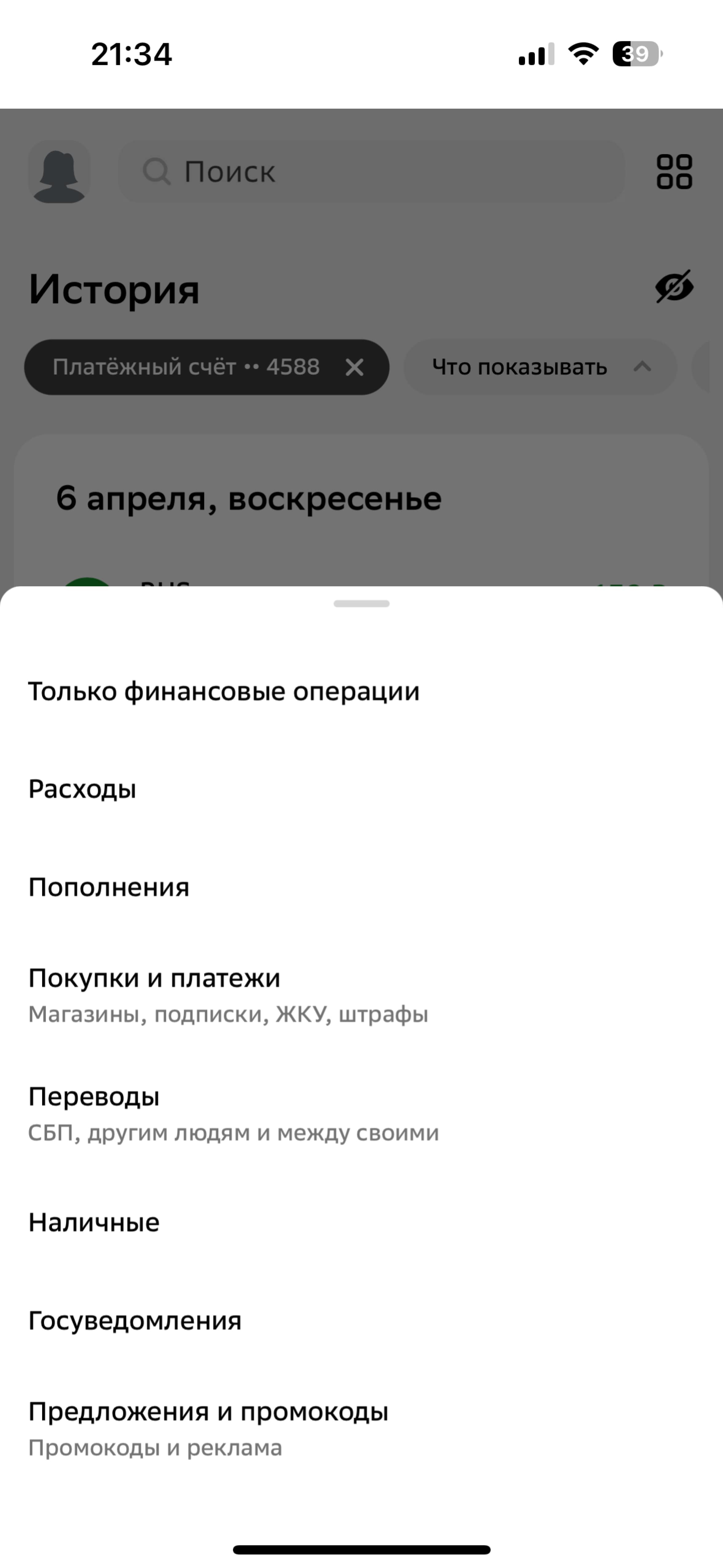Toggle hide amounts eye icon
This screenshot has height=1568, width=723.
click(674, 287)
